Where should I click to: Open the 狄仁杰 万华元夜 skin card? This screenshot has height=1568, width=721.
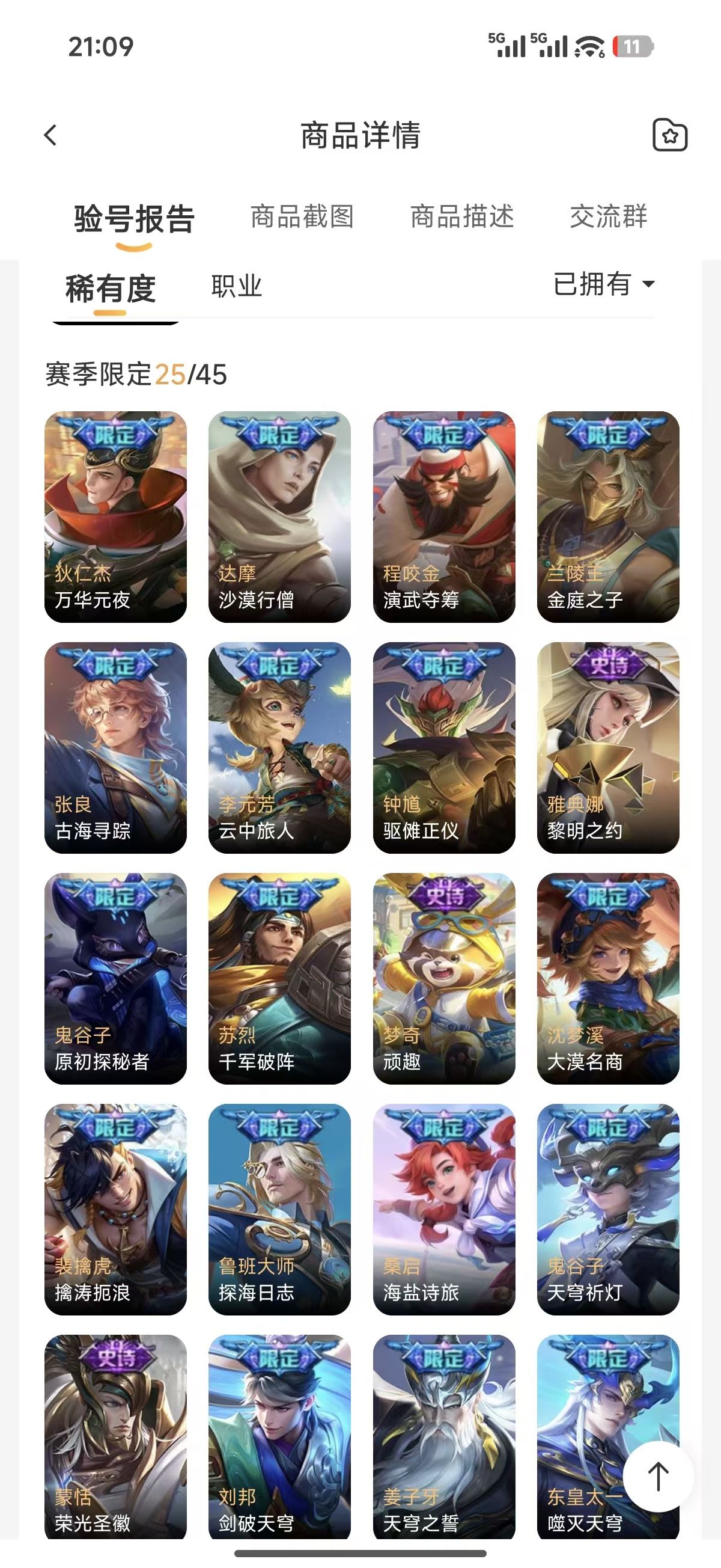(115, 517)
